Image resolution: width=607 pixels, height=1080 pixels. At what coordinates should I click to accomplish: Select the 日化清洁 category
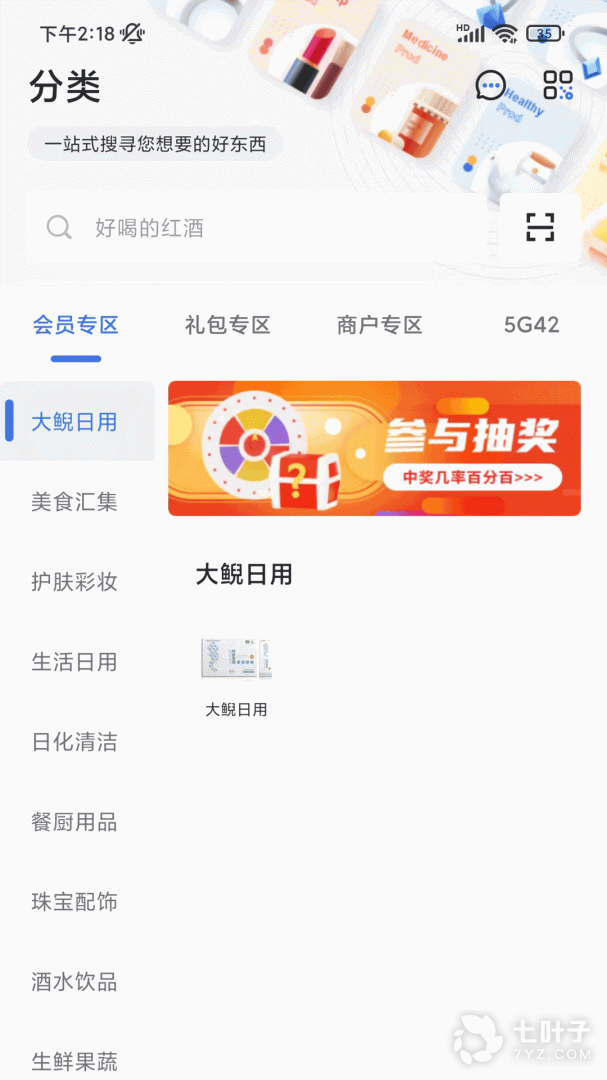pos(75,742)
